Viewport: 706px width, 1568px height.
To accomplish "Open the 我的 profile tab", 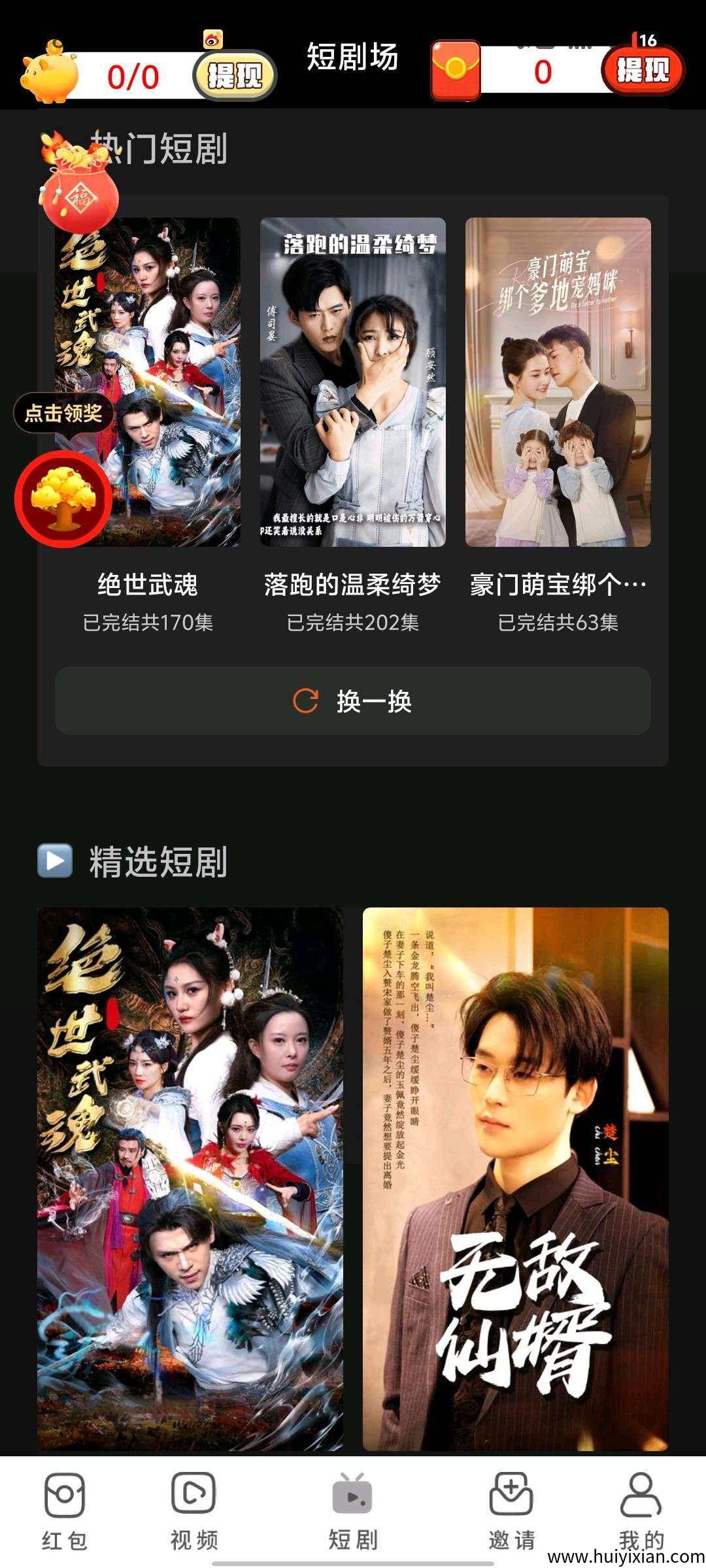I will tap(641, 1510).
